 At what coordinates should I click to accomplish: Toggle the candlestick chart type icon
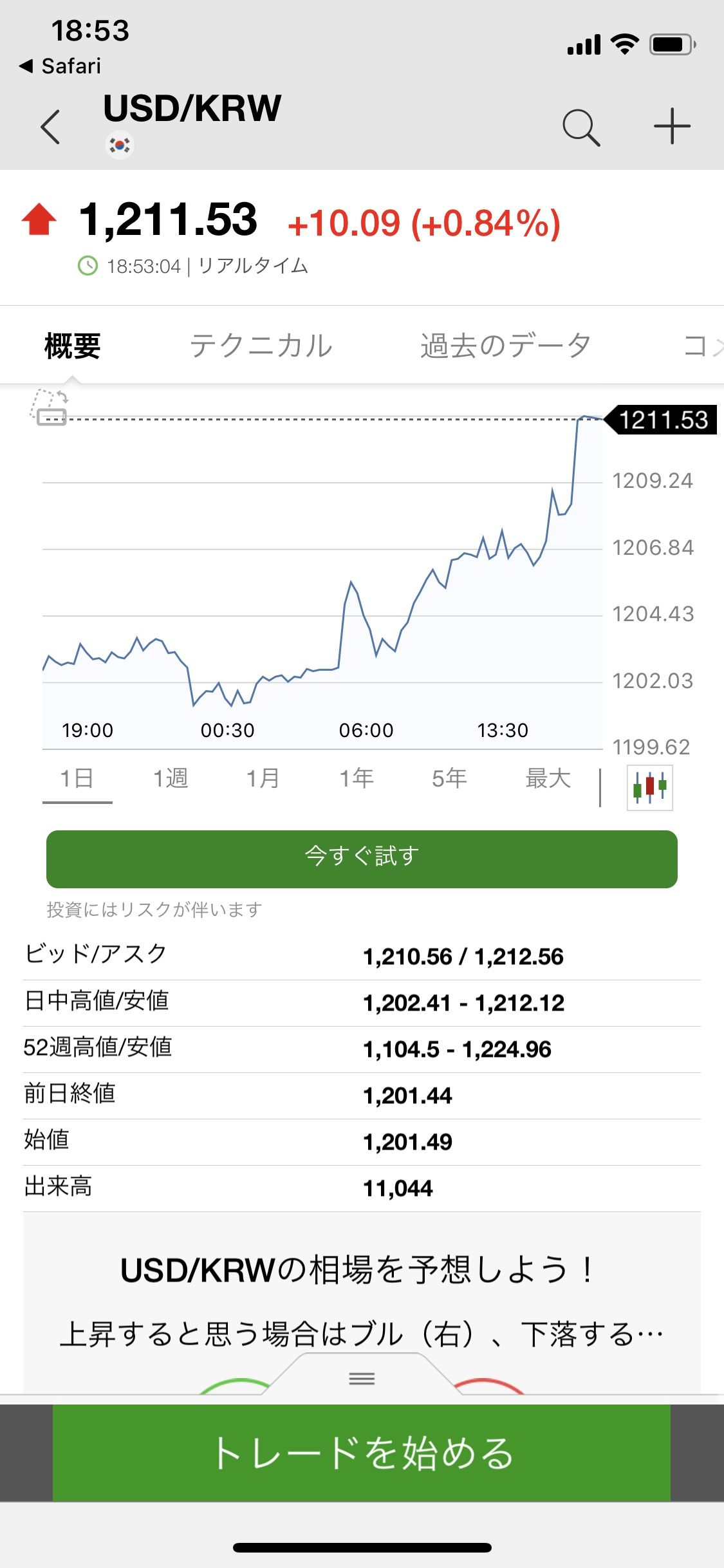coord(650,787)
